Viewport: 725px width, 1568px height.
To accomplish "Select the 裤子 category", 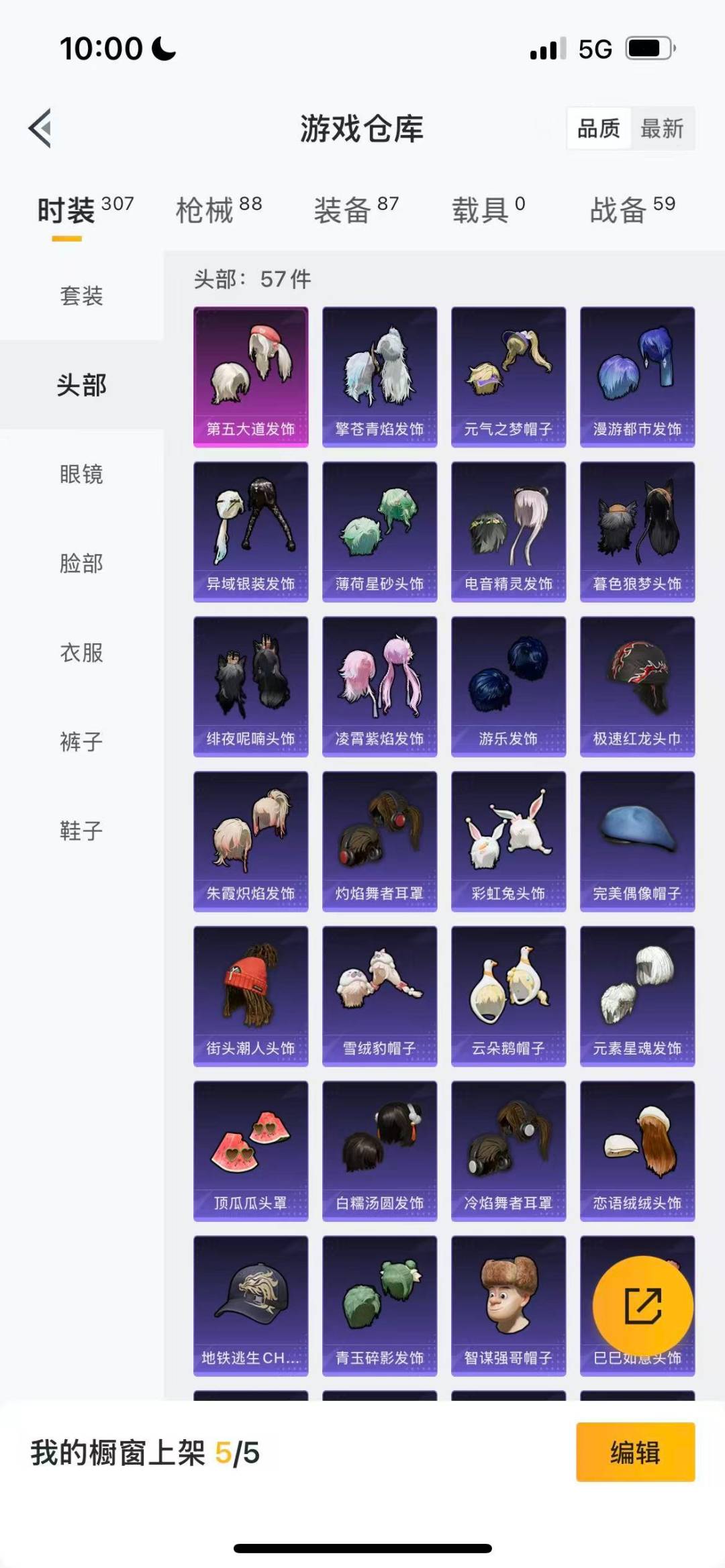I will click(81, 741).
